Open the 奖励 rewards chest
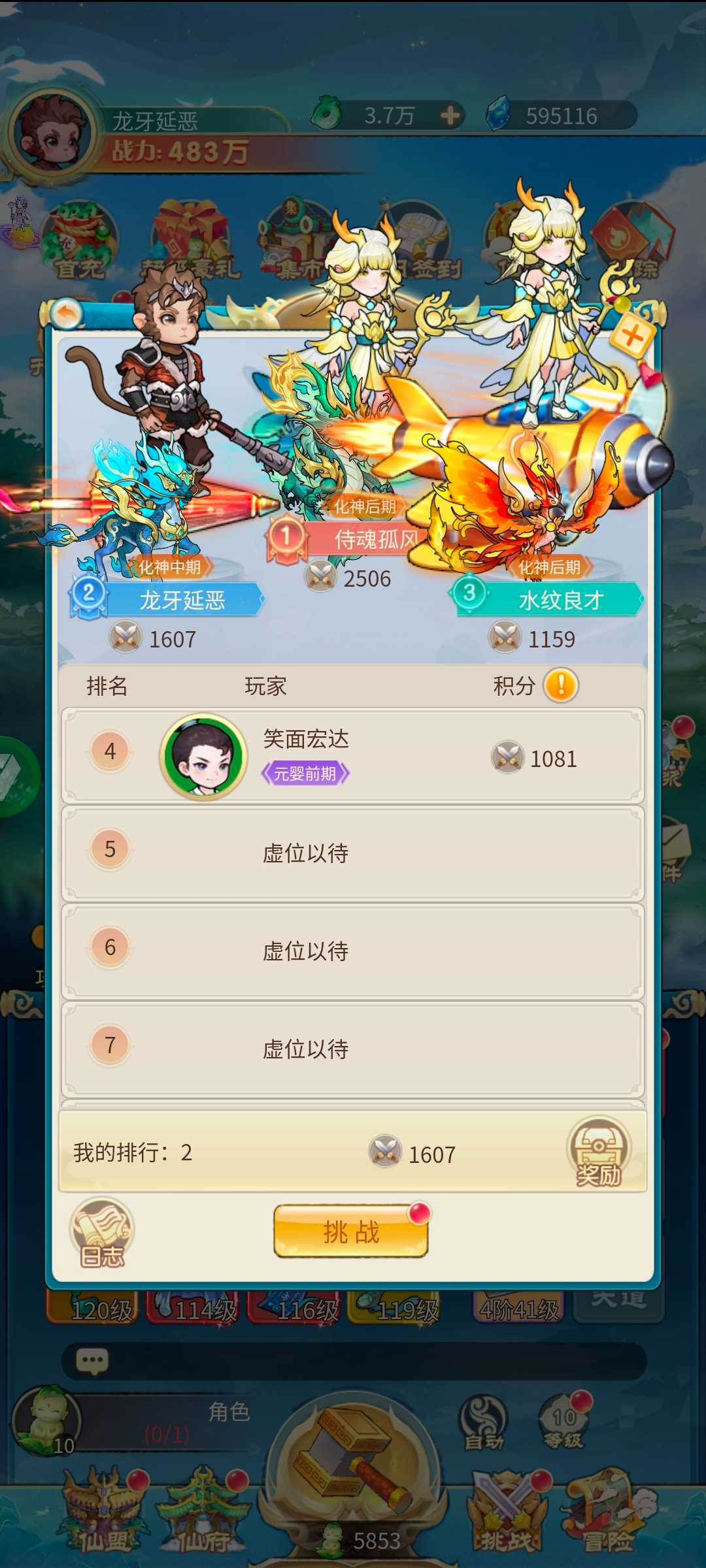706x1568 pixels. click(598, 1152)
